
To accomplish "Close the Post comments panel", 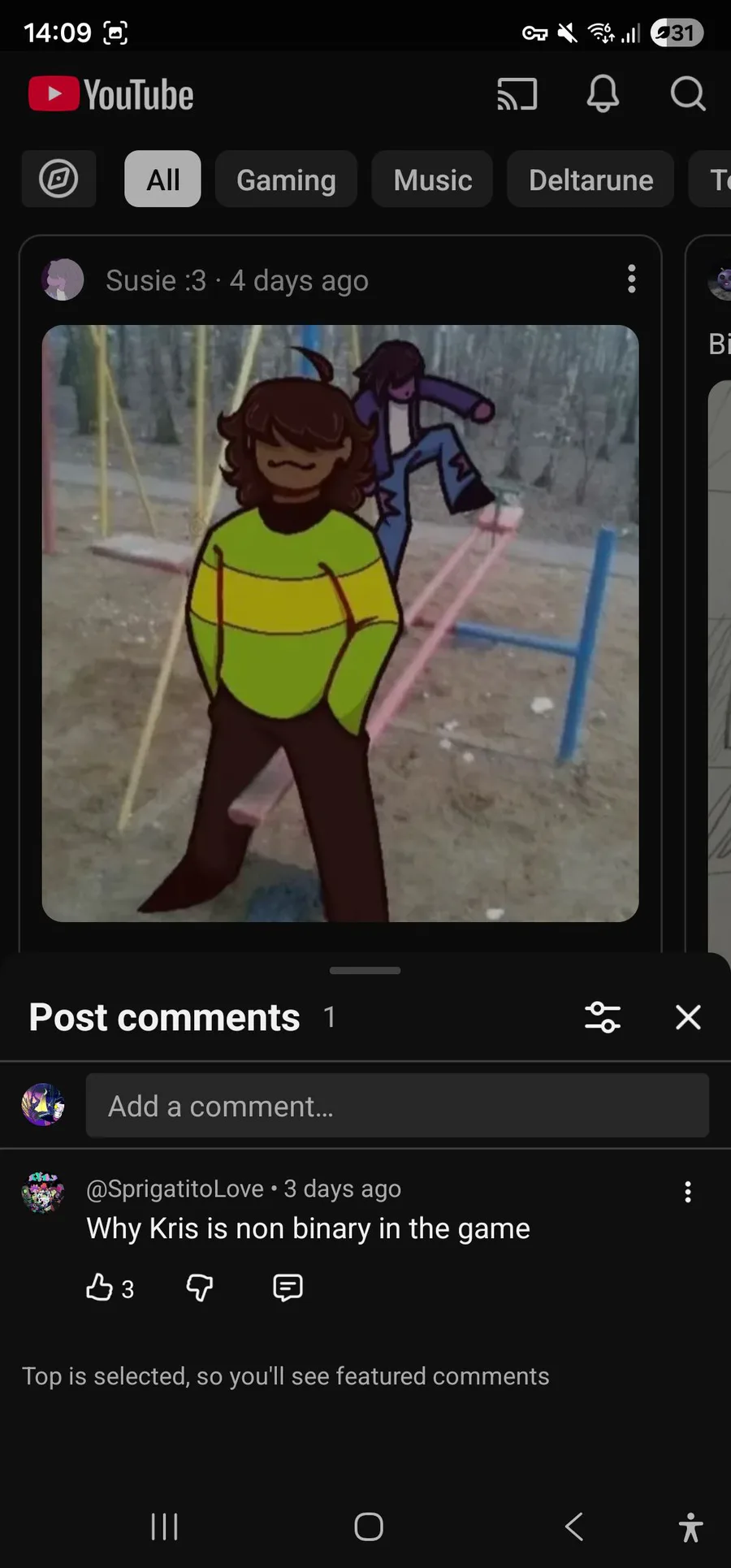I will (x=688, y=1017).
